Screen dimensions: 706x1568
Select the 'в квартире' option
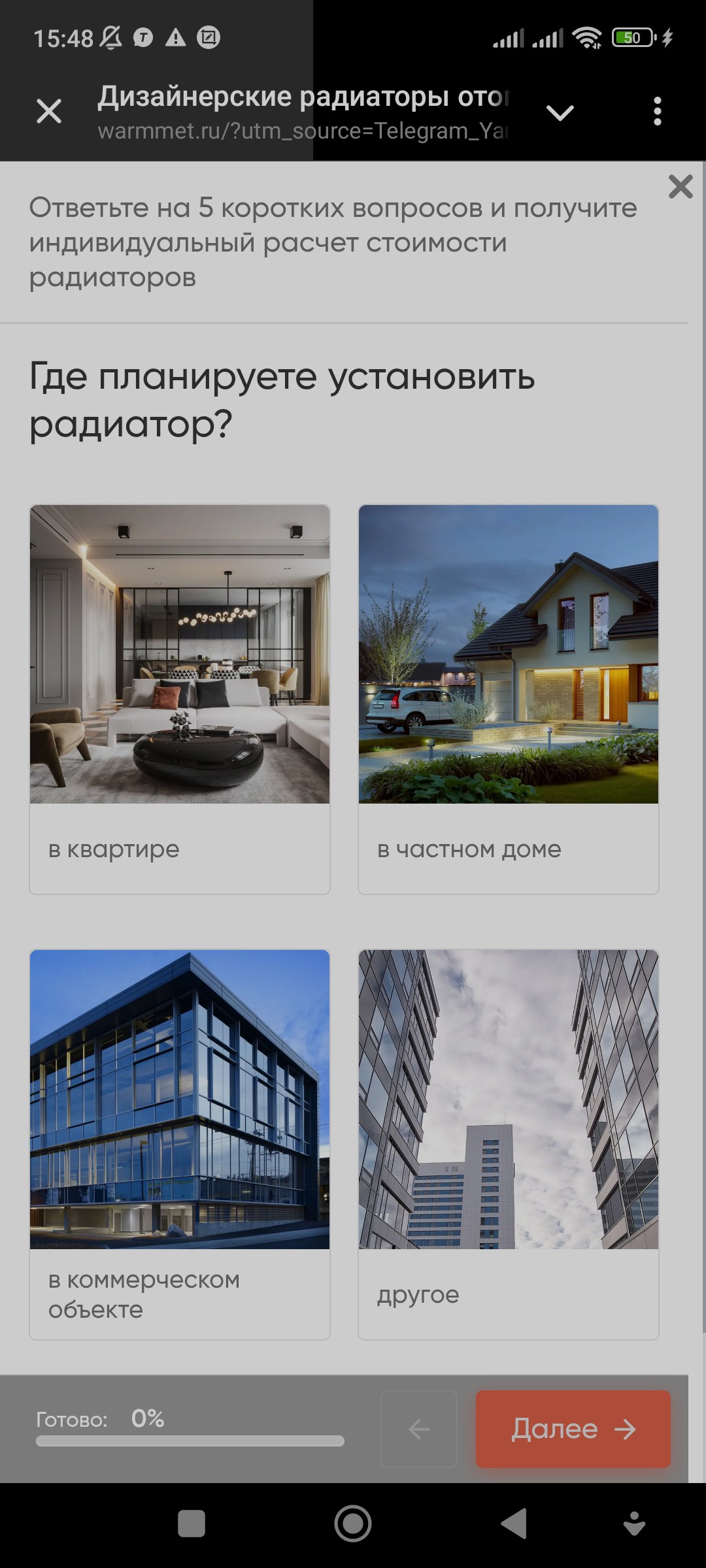click(x=180, y=699)
